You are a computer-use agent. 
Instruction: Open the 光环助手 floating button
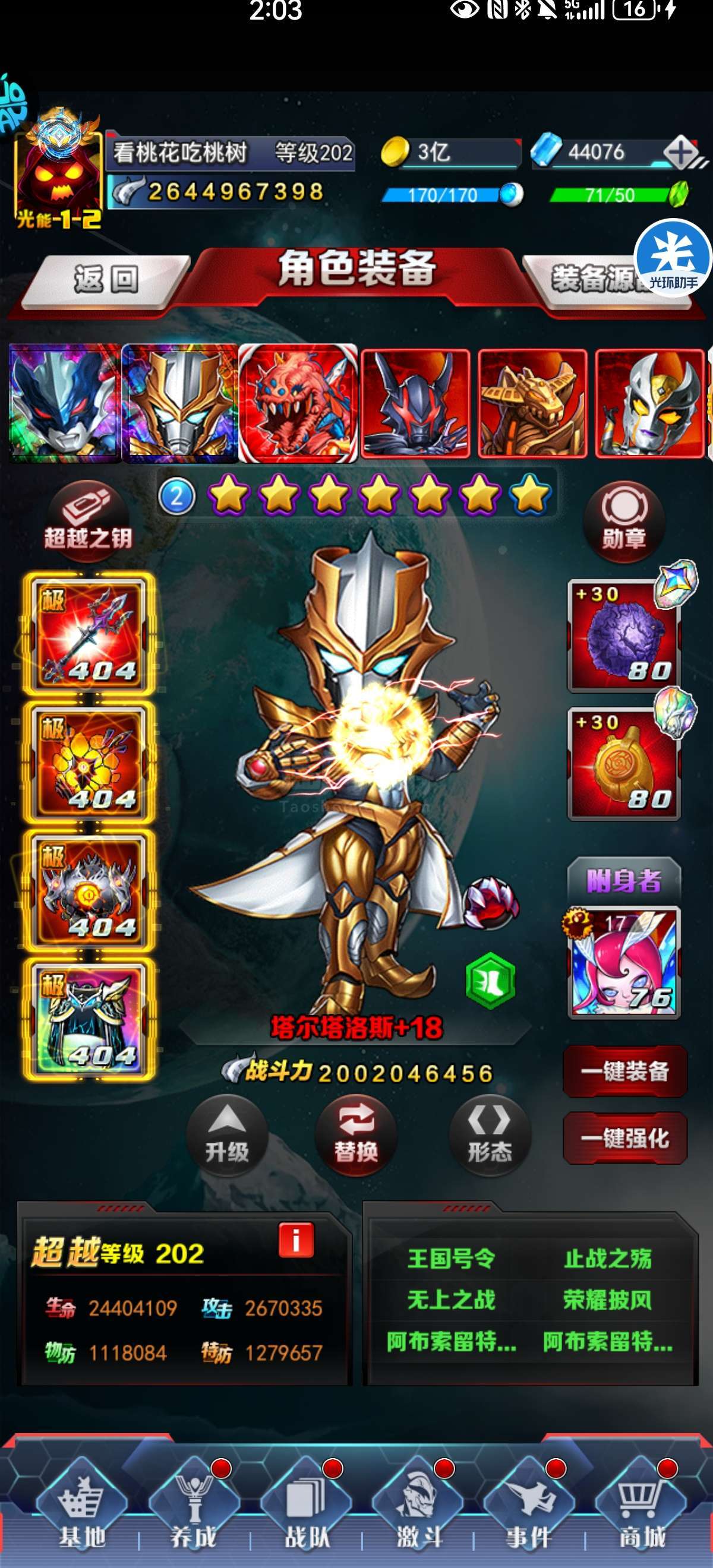click(x=673, y=258)
